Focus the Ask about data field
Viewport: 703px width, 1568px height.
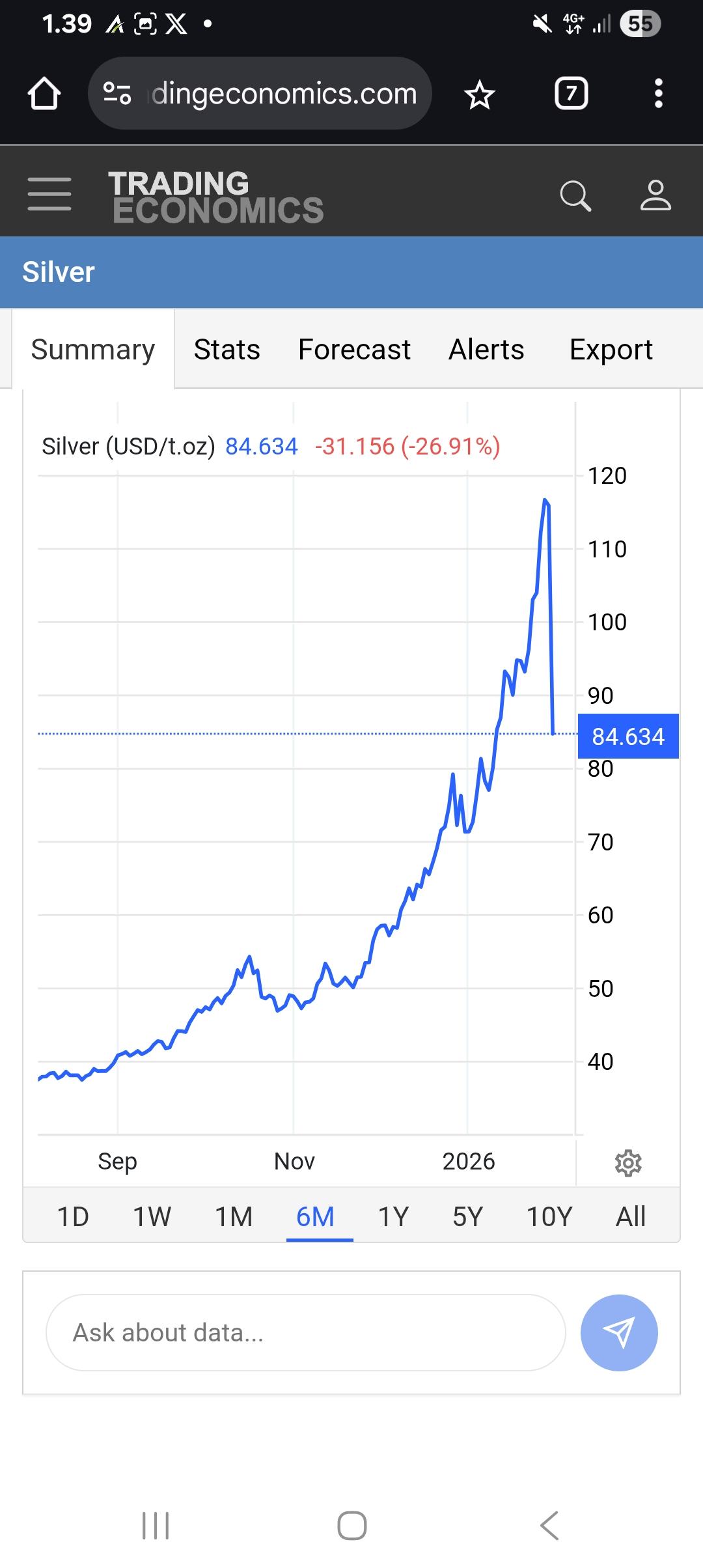305,1333
